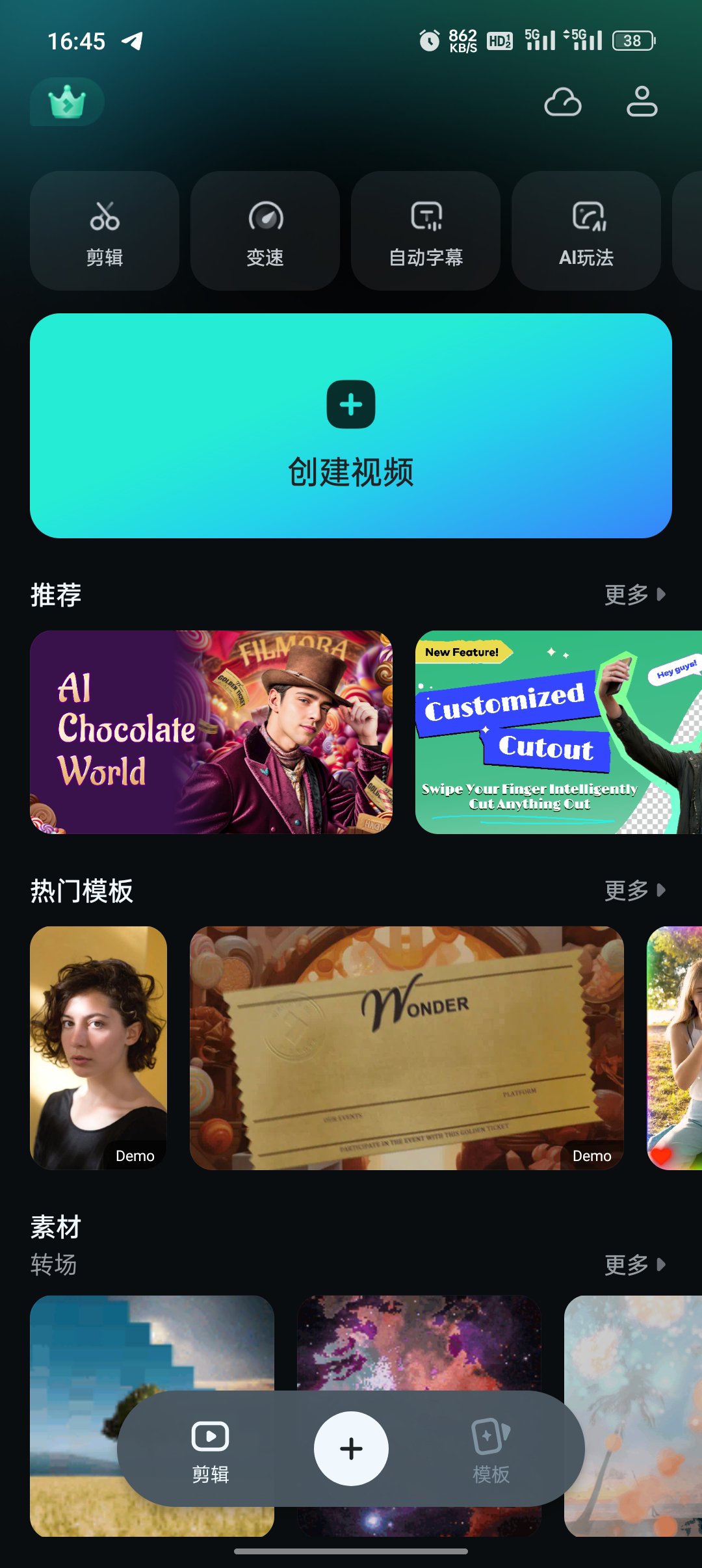Open the Customized Cutout feature card
The width and height of the screenshot is (702, 1568).
point(558,732)
